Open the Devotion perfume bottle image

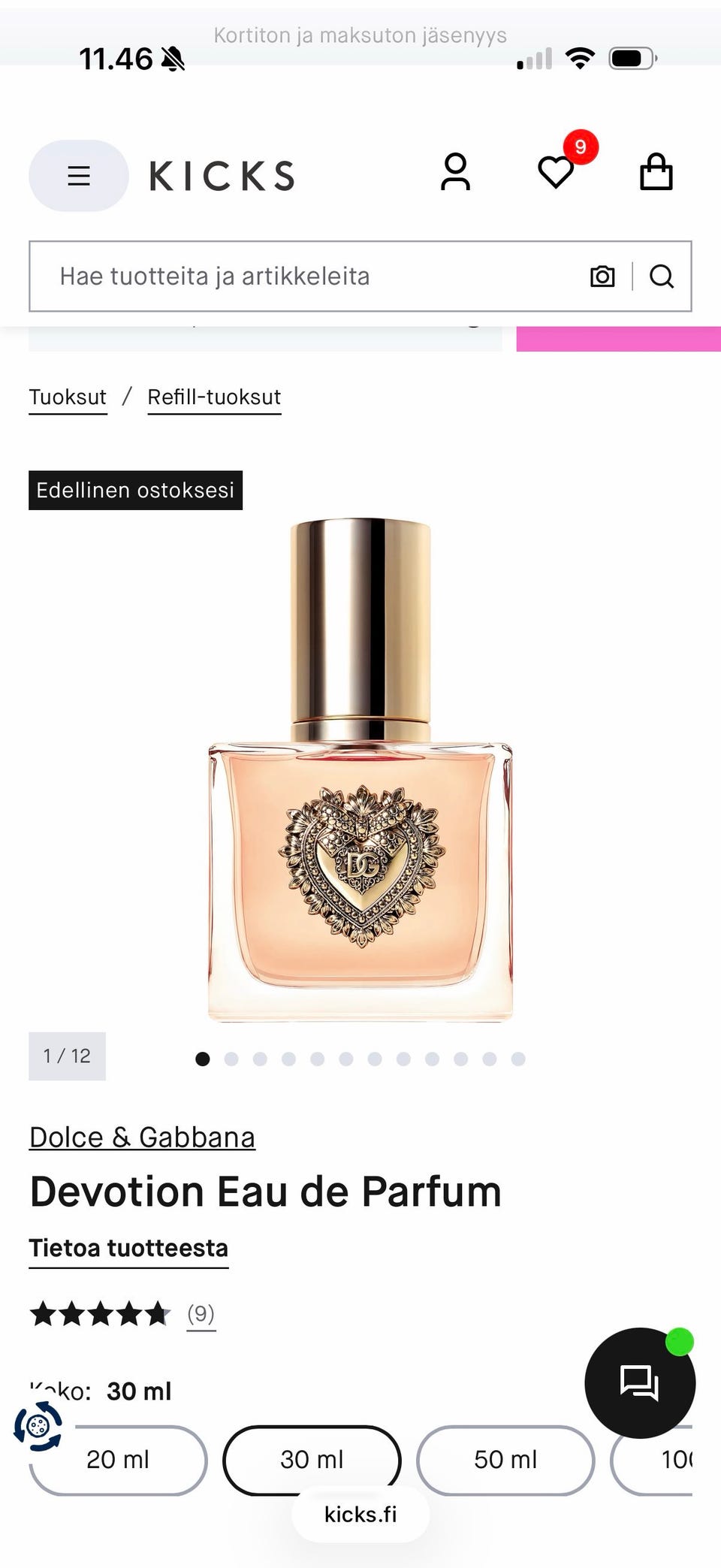point(360,770)
